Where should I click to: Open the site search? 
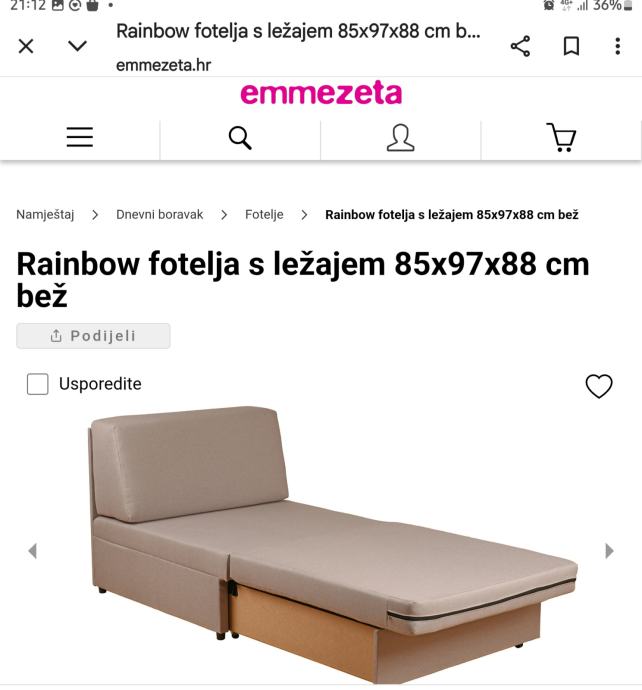tap(240, 138)
